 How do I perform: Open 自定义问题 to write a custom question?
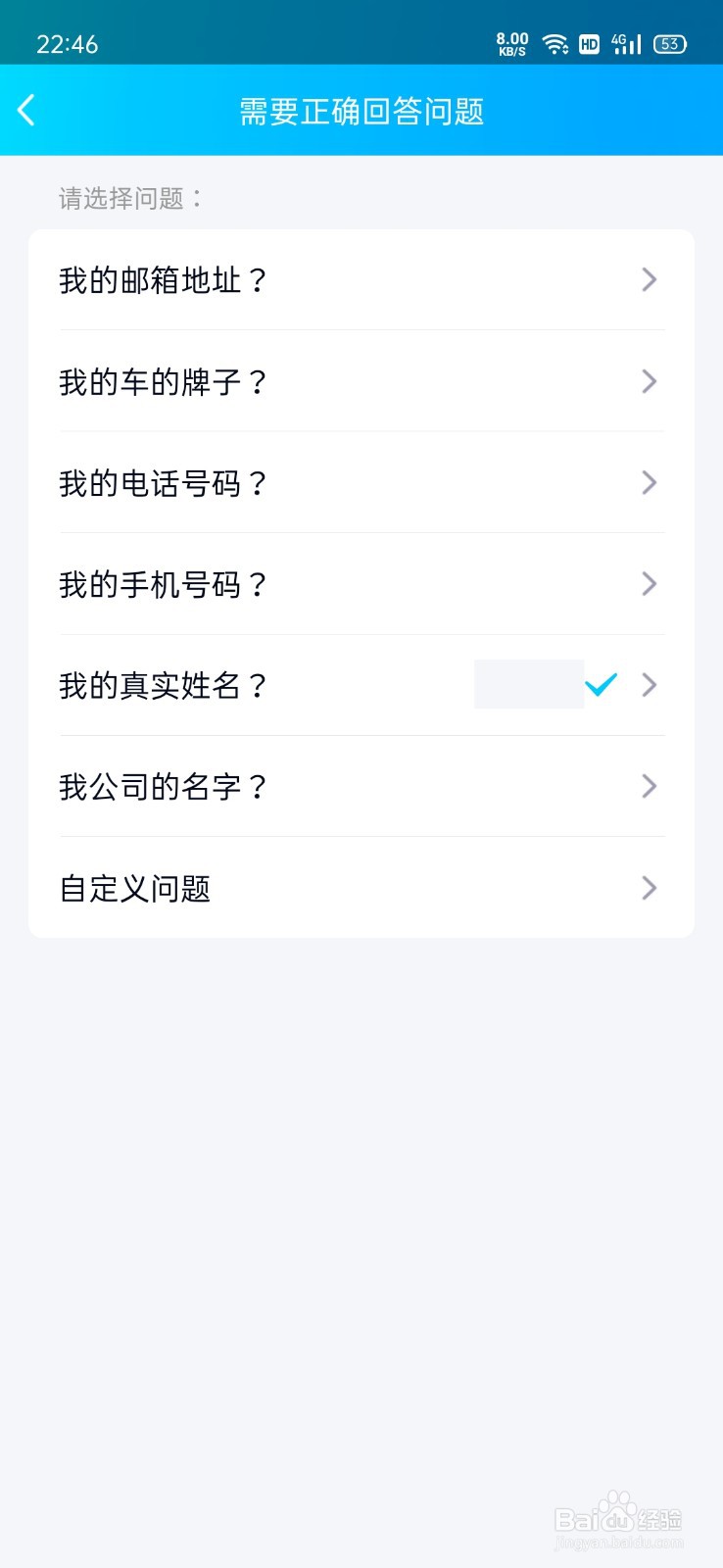pyautogui.click(x=361, y=888)
